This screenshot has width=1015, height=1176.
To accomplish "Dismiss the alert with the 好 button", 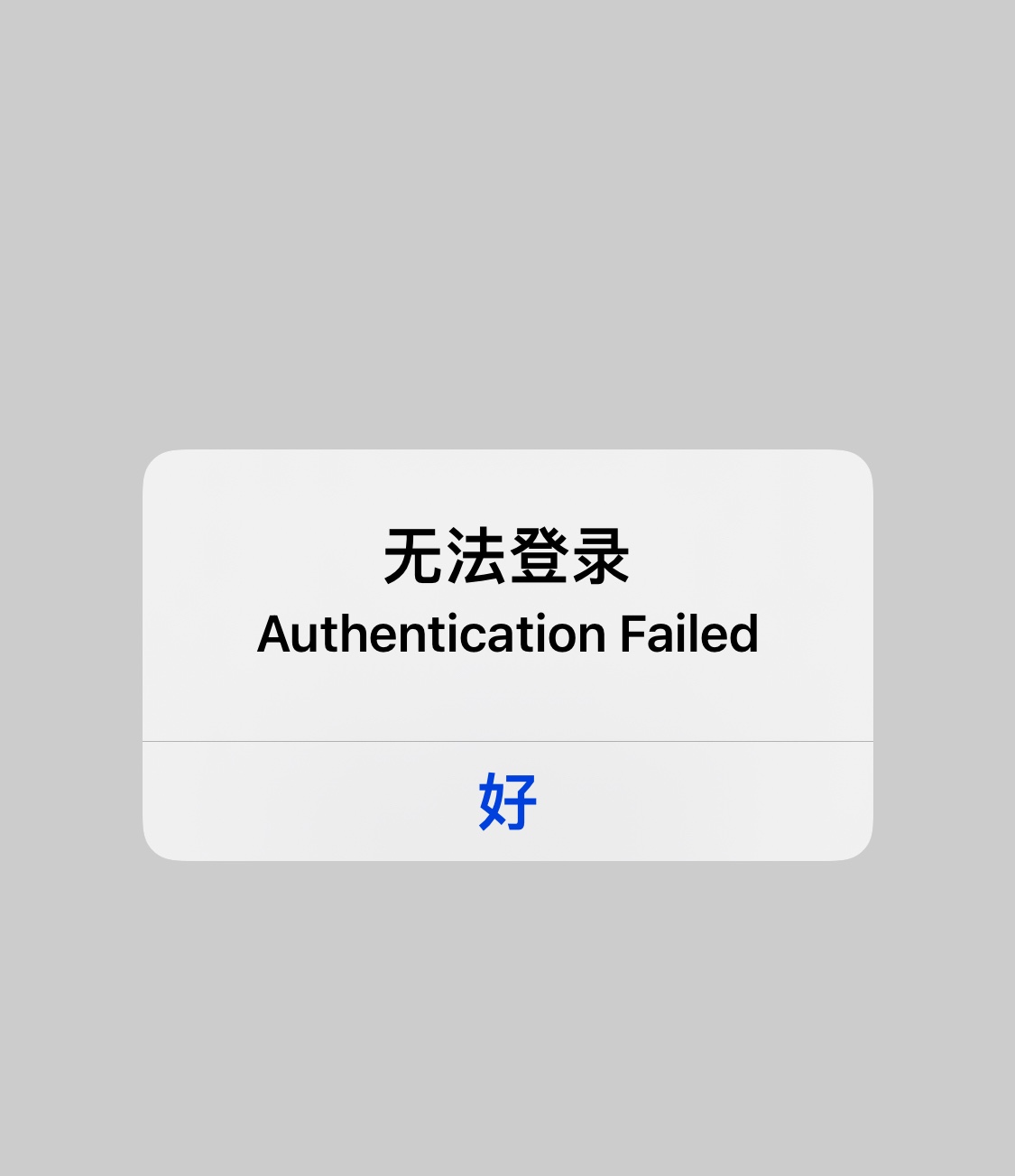I will [507, 801].
